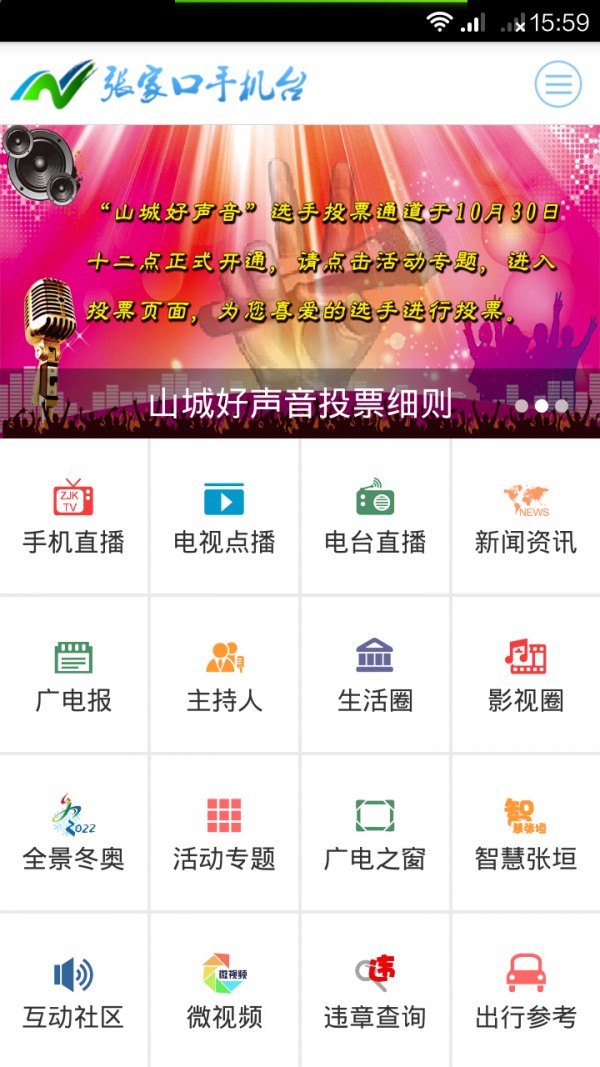The height and width of the screenshot is (1067, 600).
Task: Select 活动专题 activity topics
Action: [224, 832]
